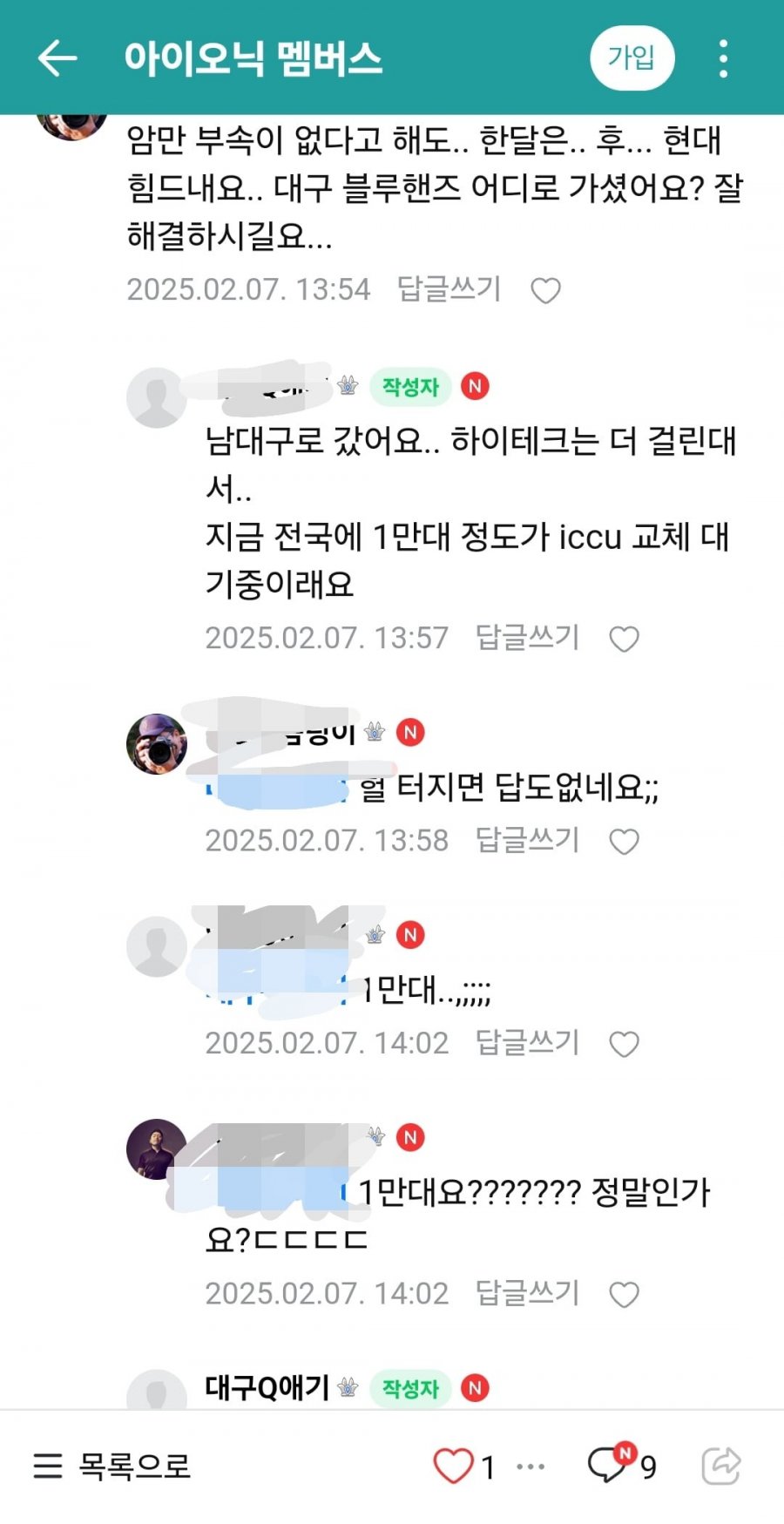Go back using the arrow icon
Viewport: 784px width, 1524px height.
(57, 58)
